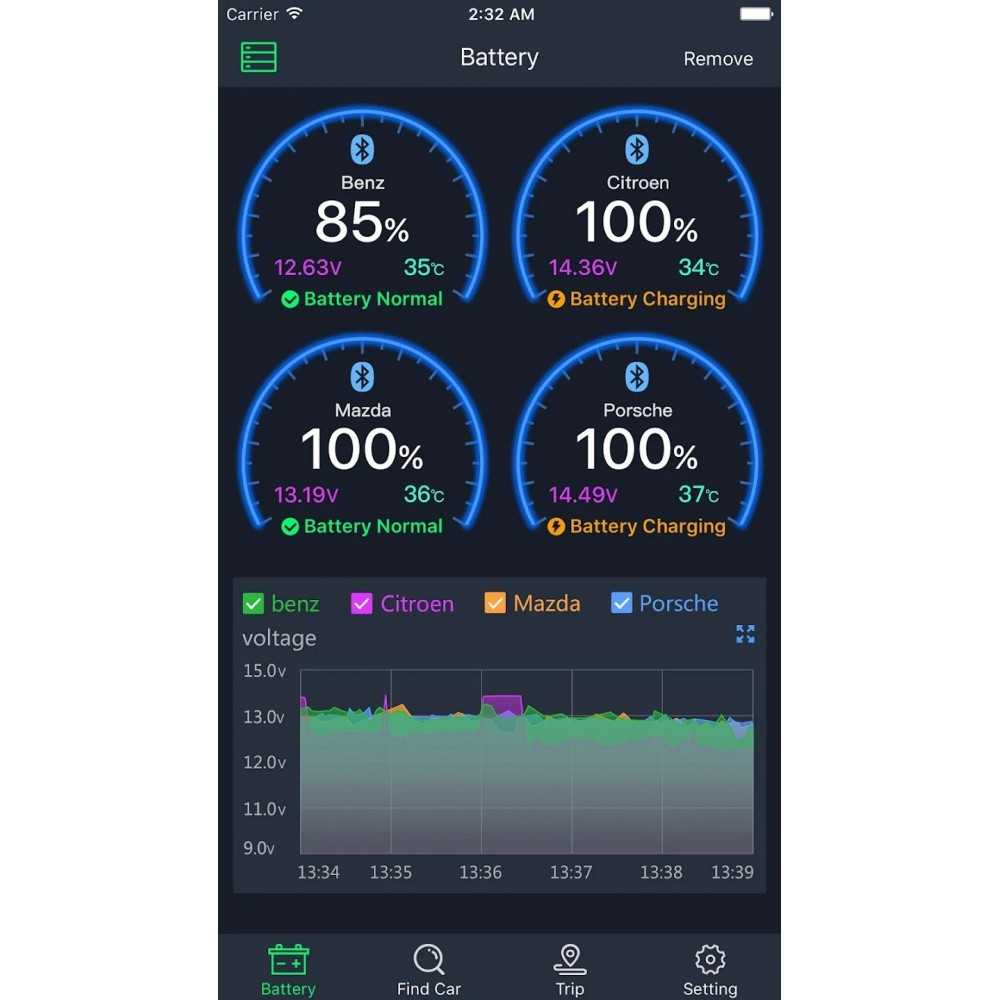1000x1000 pixels.
Task: Open the battery list view icon
Action: tap(259, 58)
